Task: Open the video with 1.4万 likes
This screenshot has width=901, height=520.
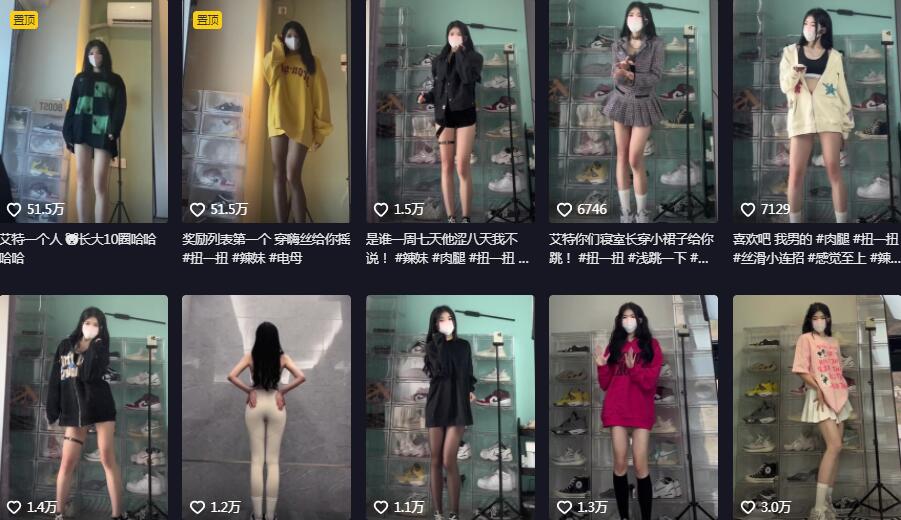Action: pos(84,405)
